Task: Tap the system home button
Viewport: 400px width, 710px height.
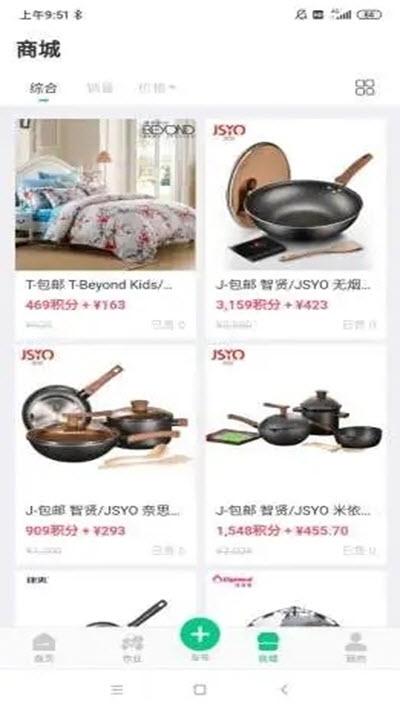Action: (200, 690)
